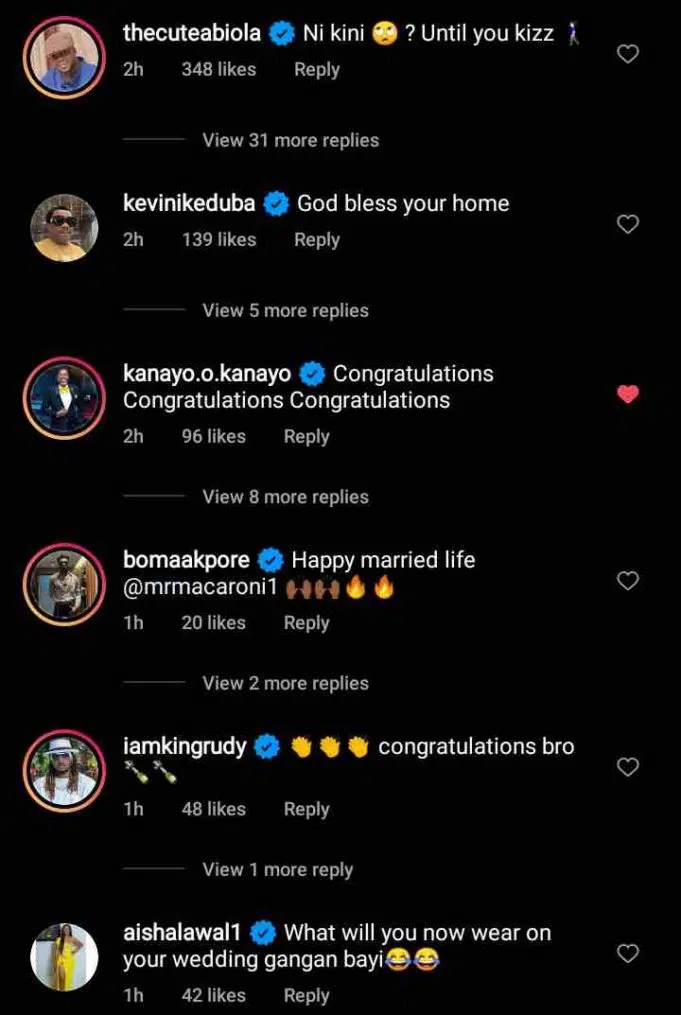Like kevinikeduba's comment
This screenshot has height=1015, width=681.
(627, 224)
